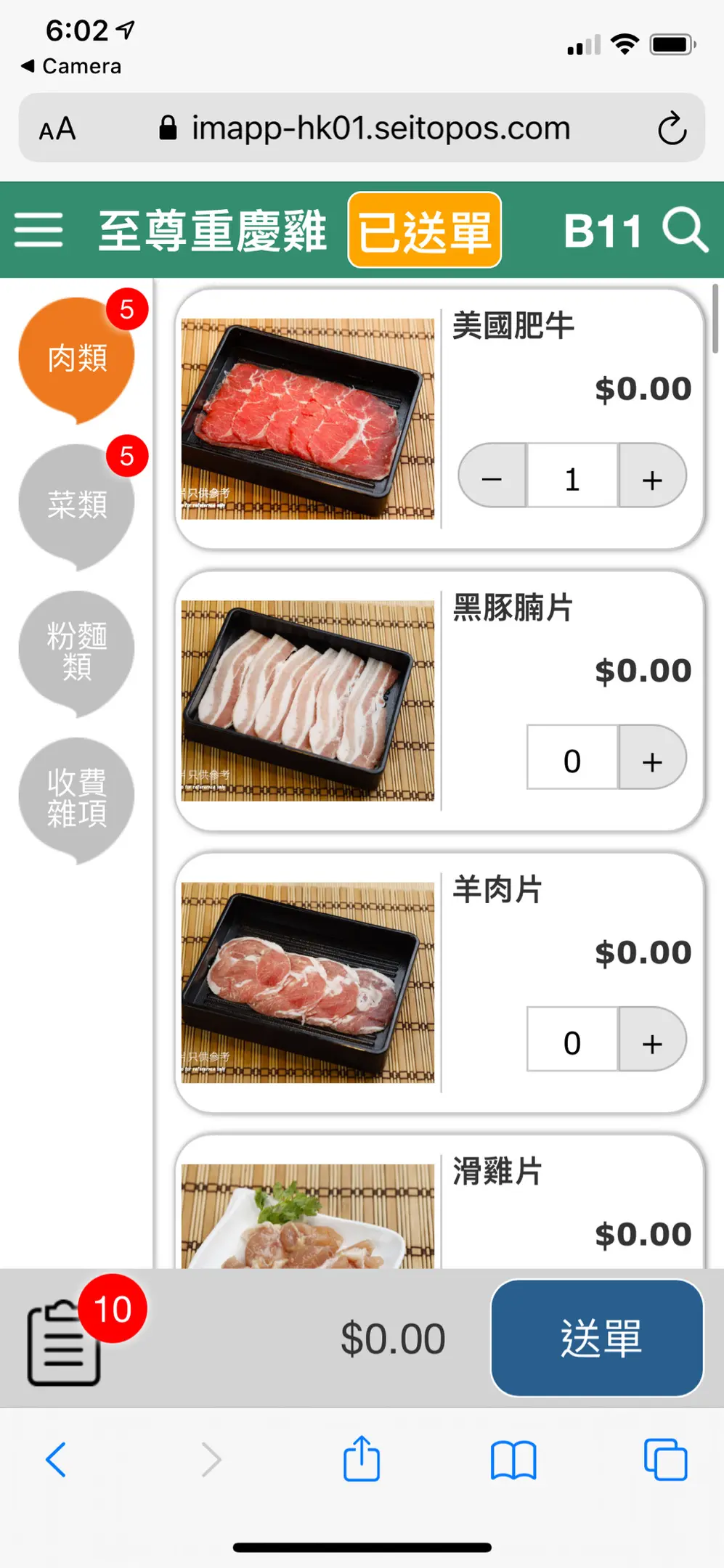Open the 已送單 sent orders button
Viewport: 724px width, 1568px height.
425,231
